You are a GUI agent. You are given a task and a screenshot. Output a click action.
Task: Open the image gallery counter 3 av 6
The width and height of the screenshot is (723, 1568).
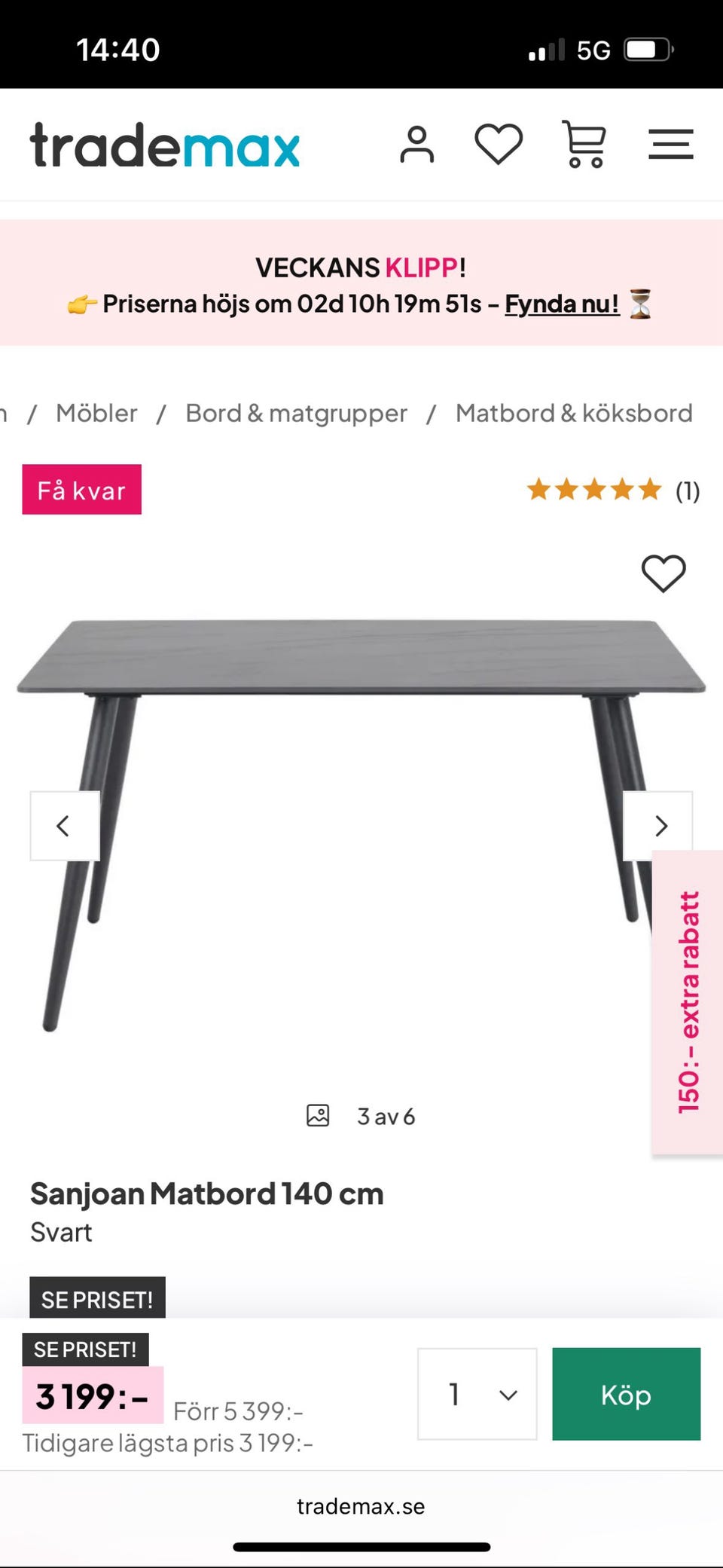361,1116
